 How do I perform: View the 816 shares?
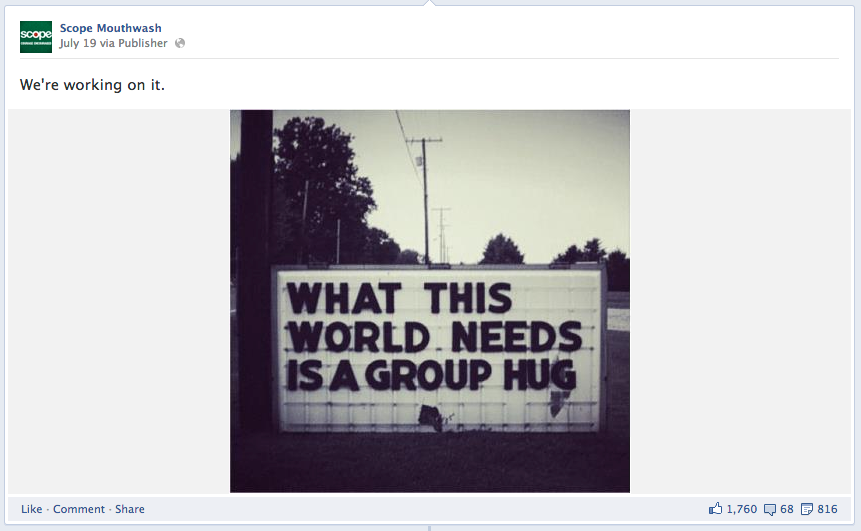[819, 509]
